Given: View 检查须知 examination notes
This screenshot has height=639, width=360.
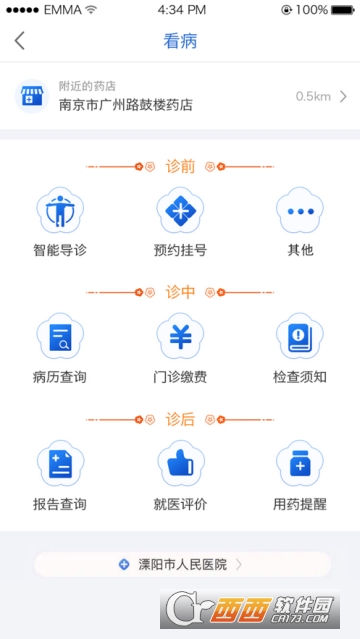Looking at the screenshot, I should (x=300, y=348).
